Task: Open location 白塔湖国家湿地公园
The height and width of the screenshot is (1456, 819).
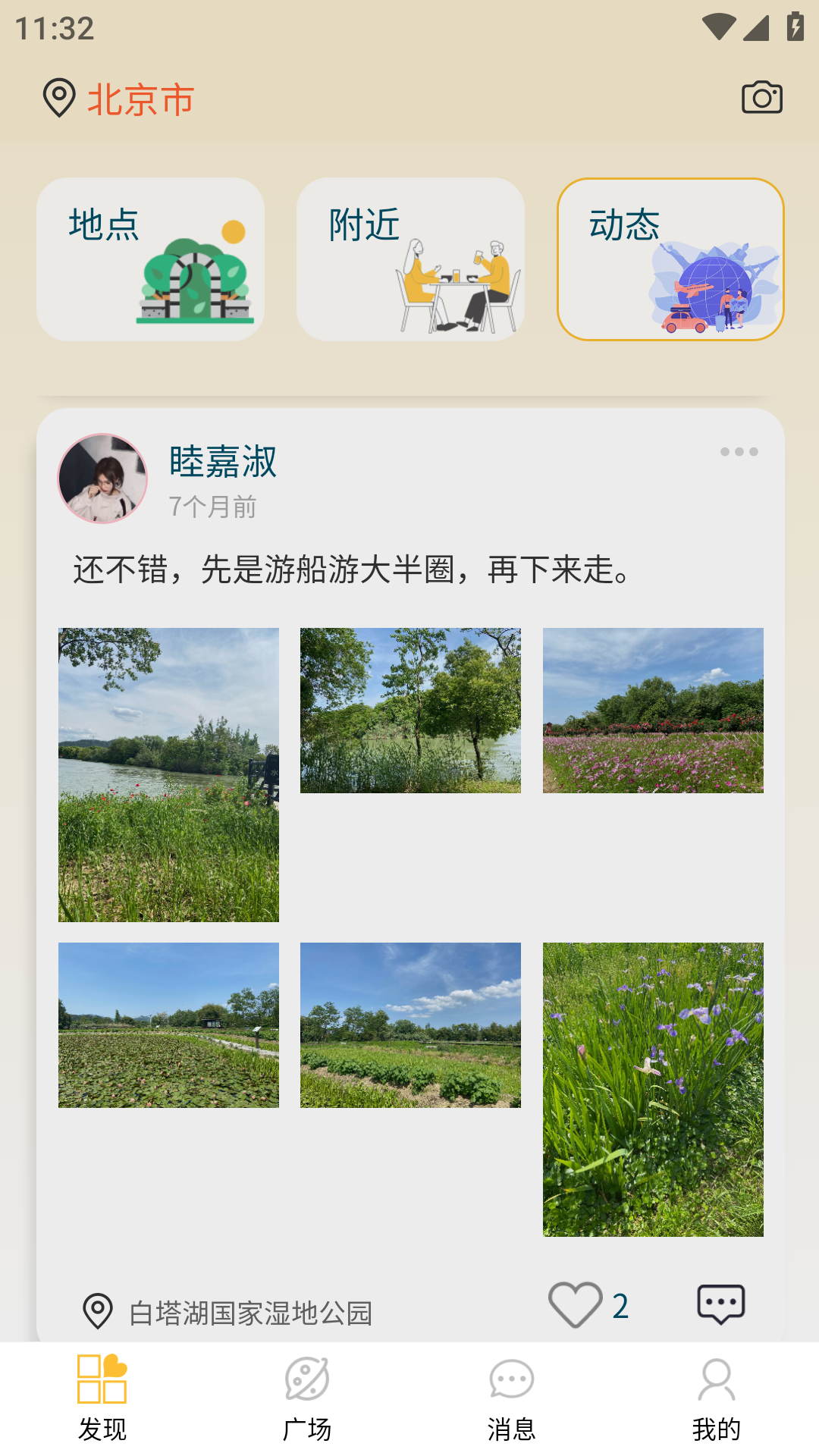Action: click(250, 1313)
